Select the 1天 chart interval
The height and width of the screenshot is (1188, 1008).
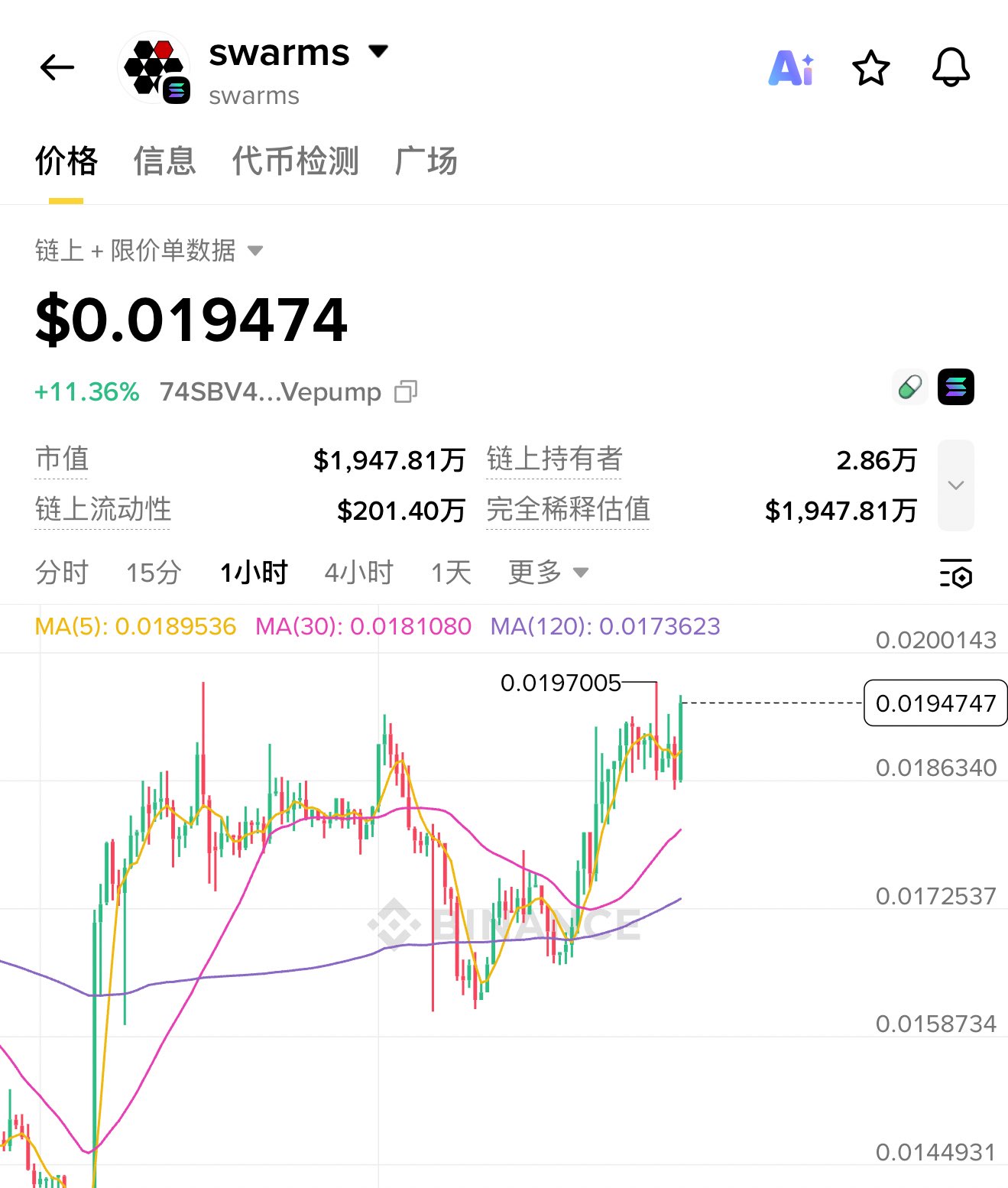click(451, 573)
